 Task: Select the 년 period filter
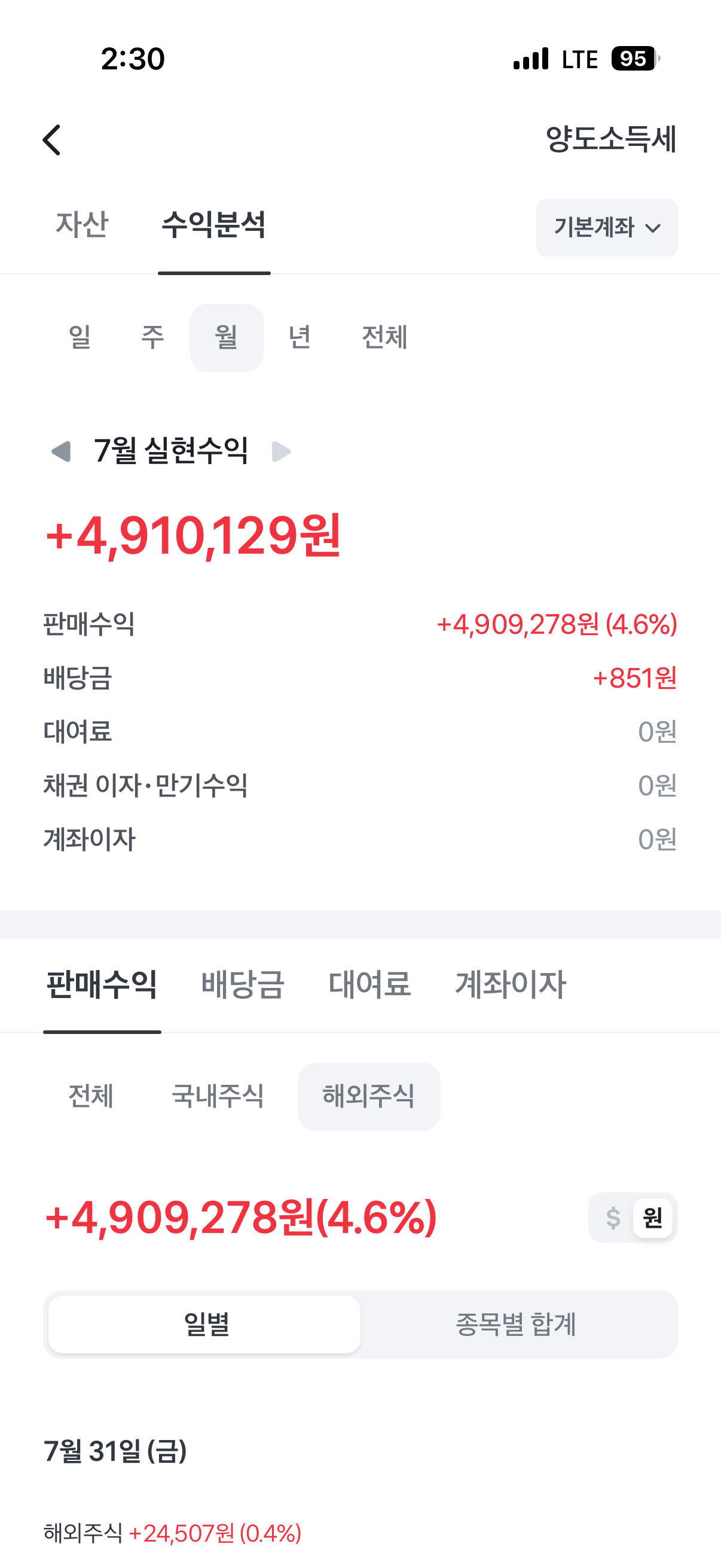(300, 337)
